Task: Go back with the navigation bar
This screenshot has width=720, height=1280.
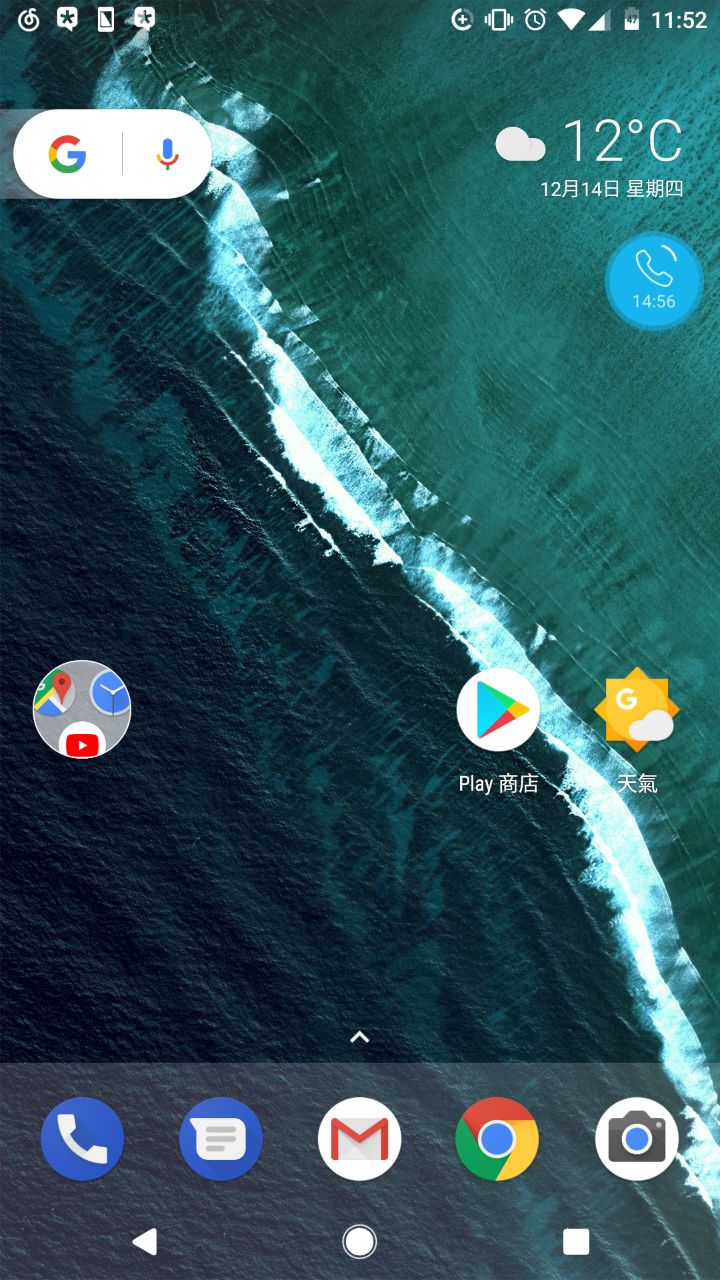Action: point(145,1242)
